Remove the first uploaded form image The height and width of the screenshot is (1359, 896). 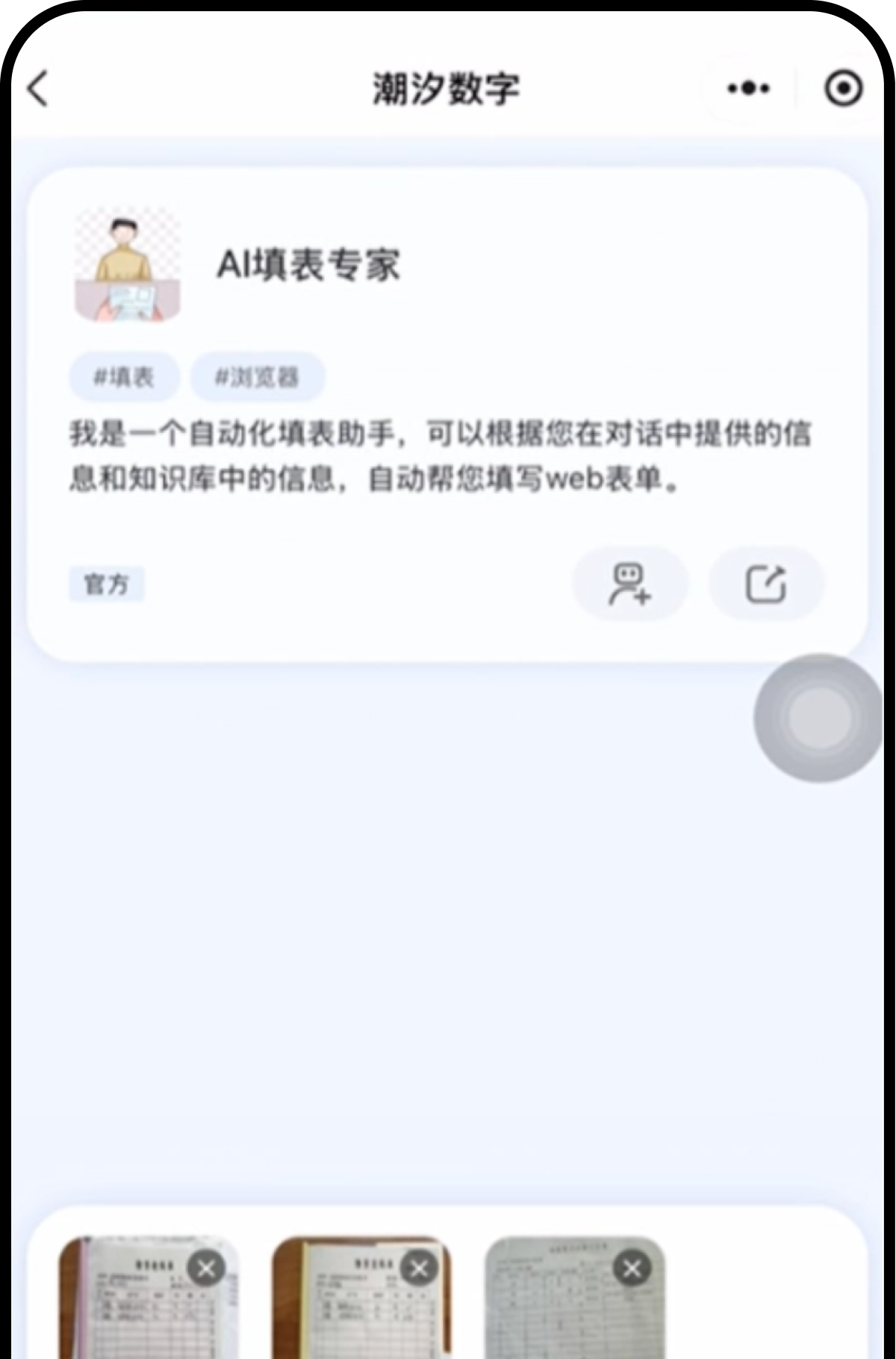pos(206,1269)
